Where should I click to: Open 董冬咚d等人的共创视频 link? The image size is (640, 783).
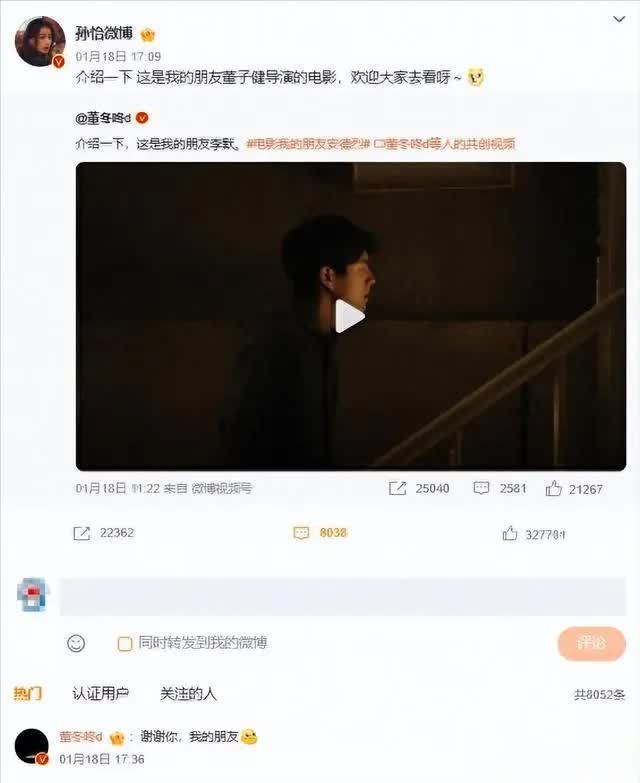coord(442,144)
